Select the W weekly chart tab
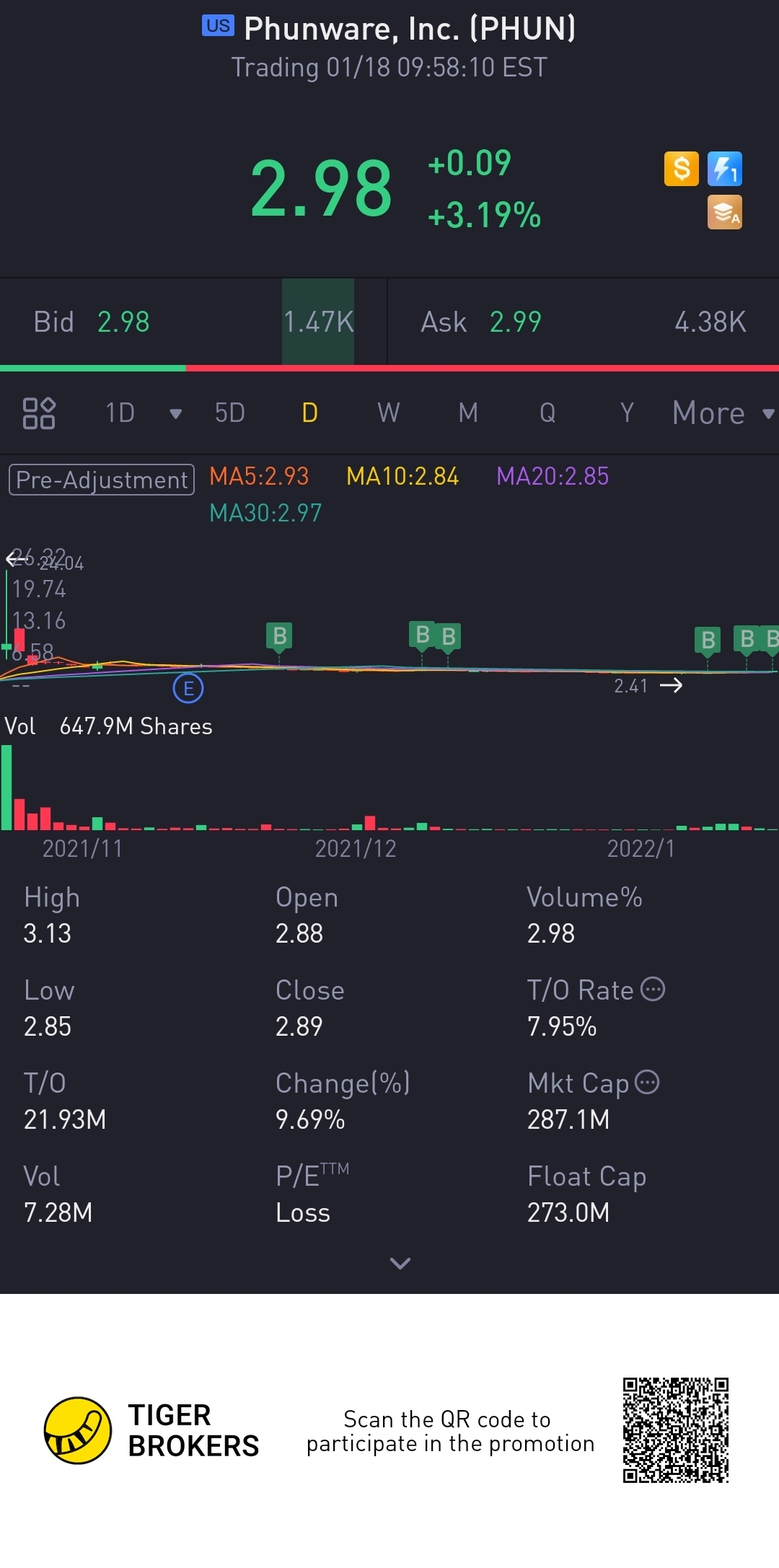The width and height of the screenshot is (779, 1568). [x=388, y=413]
